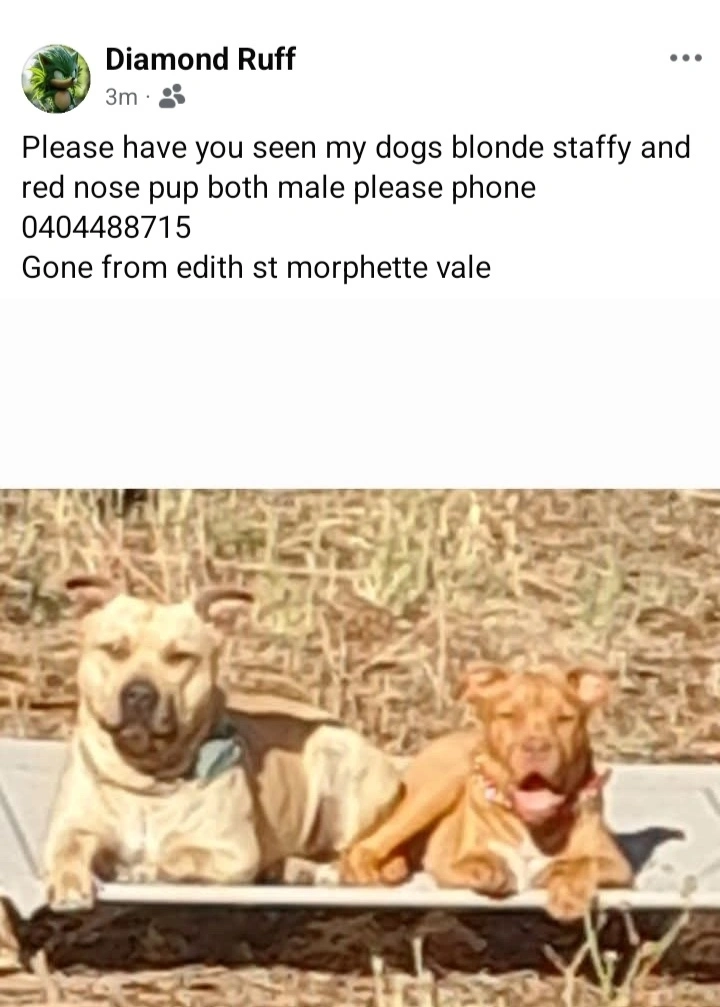Open Diamond Ruff's profile picture

[x=56, y=78]
